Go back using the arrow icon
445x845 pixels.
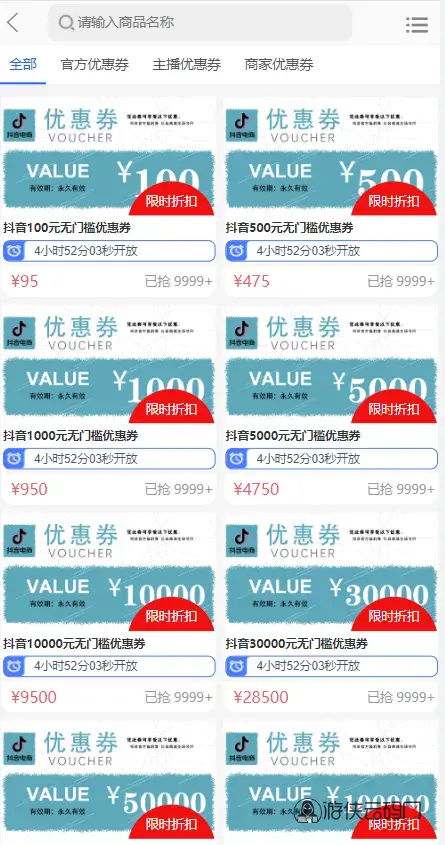click(x=13, y=23)
